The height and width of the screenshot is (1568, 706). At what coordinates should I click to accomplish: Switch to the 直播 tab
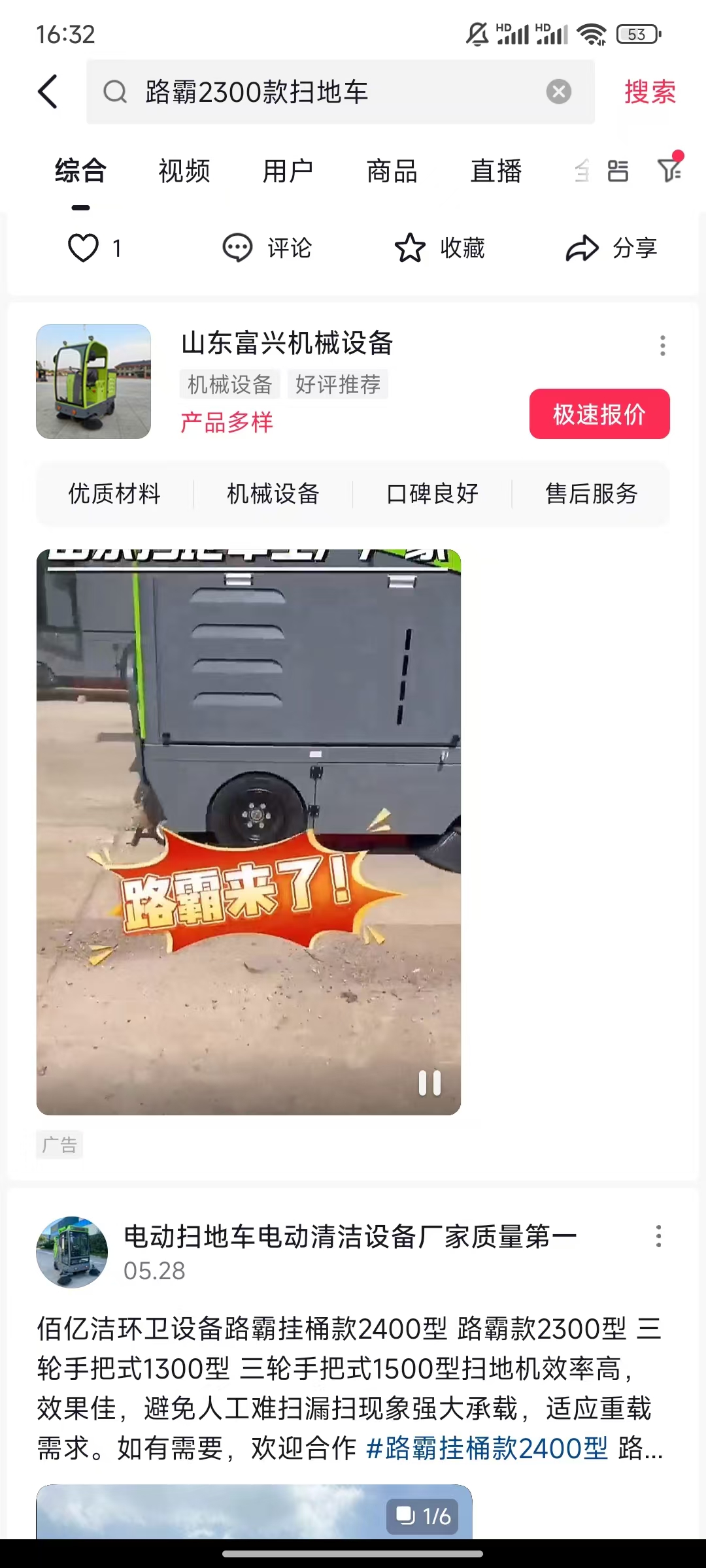496,171
